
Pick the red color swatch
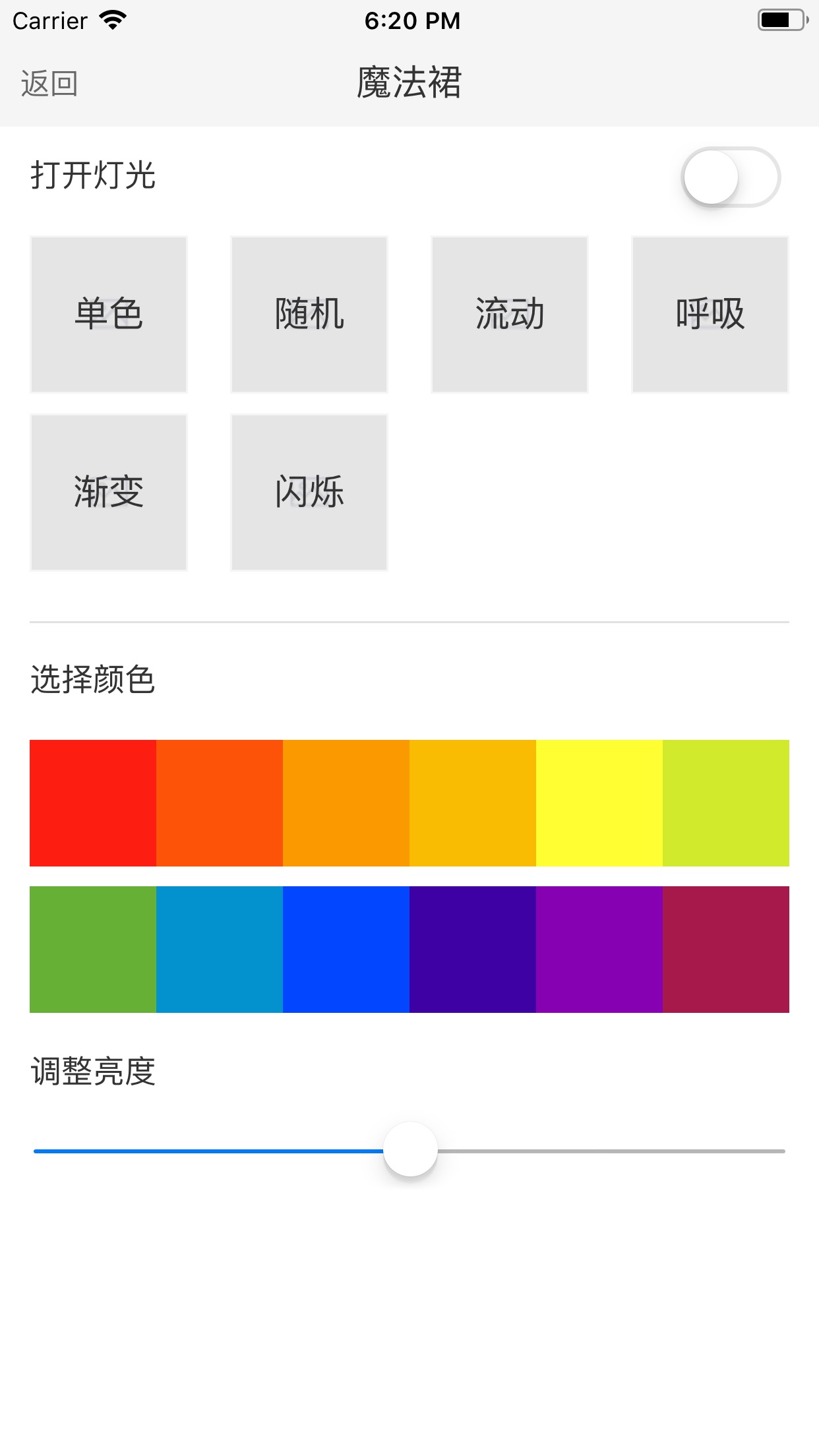pos(93,803)
